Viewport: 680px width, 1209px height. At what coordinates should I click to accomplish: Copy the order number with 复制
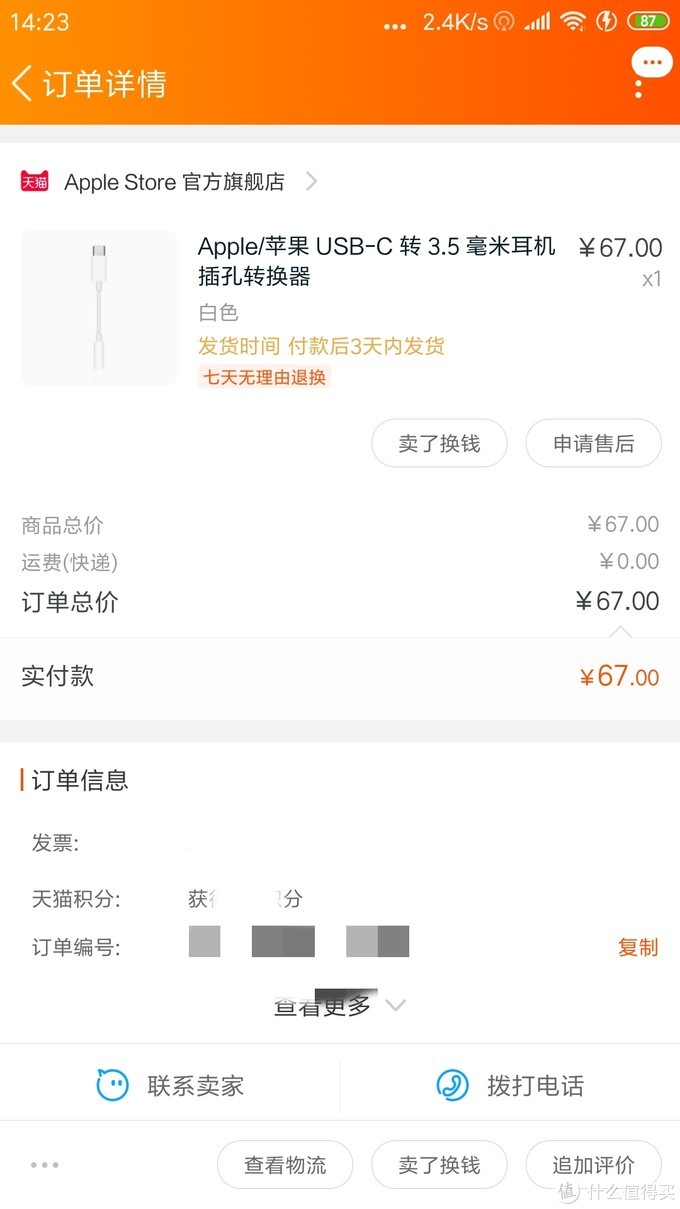pyautogui.click(x=638, y=947)
